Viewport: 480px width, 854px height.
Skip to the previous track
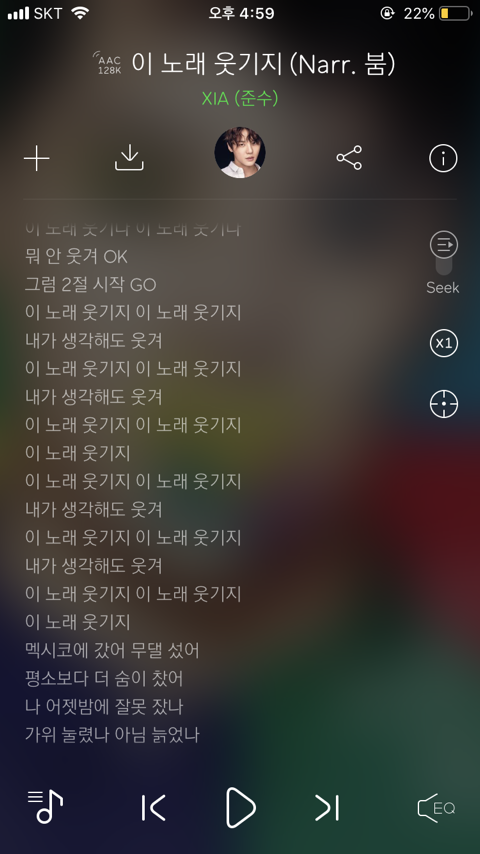(x=153, y=807)
